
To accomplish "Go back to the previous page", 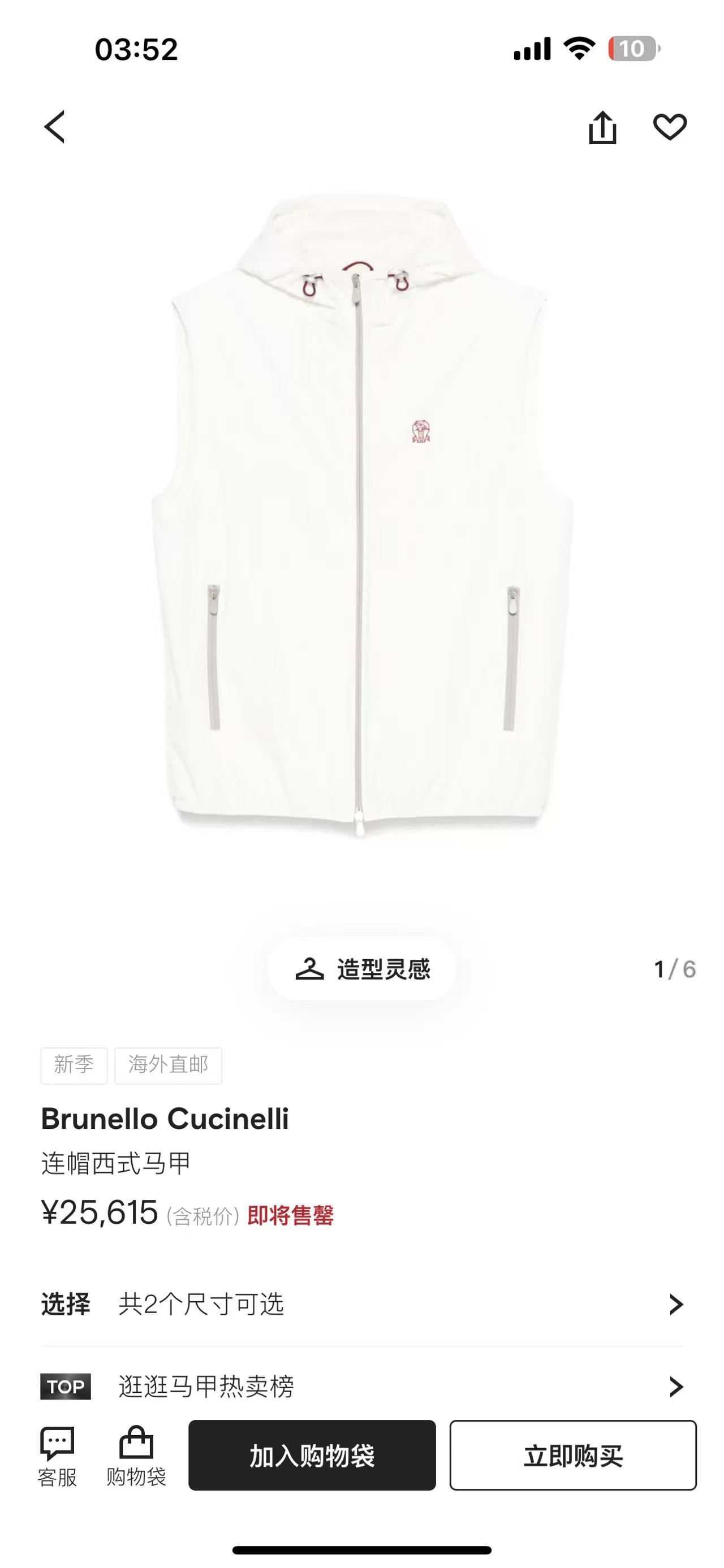I will (55, 127).
